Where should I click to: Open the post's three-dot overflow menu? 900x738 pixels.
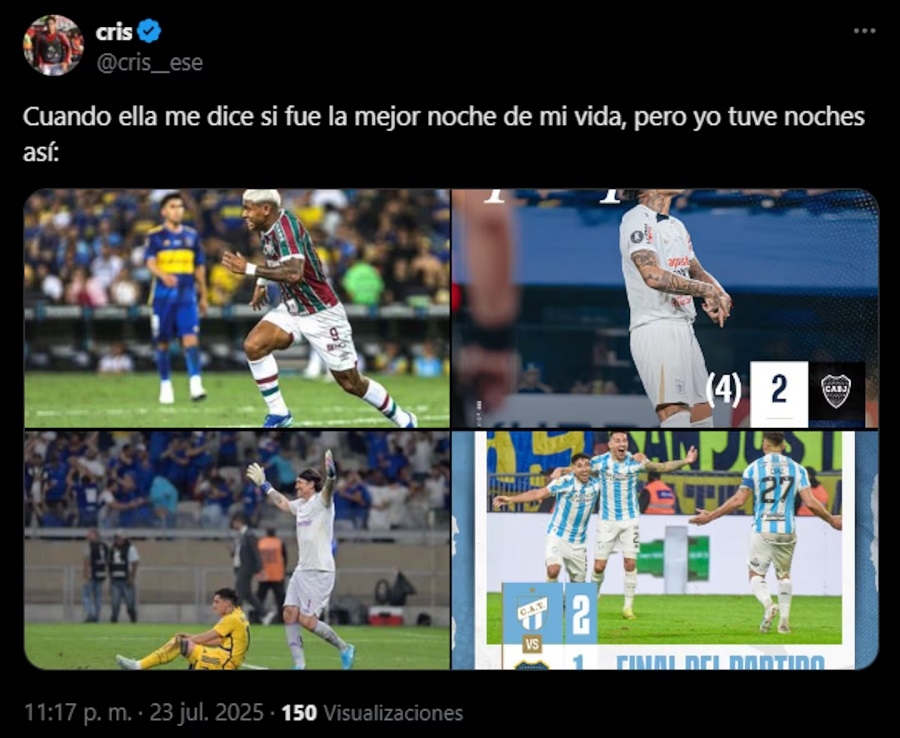click(x=864, y=31)
